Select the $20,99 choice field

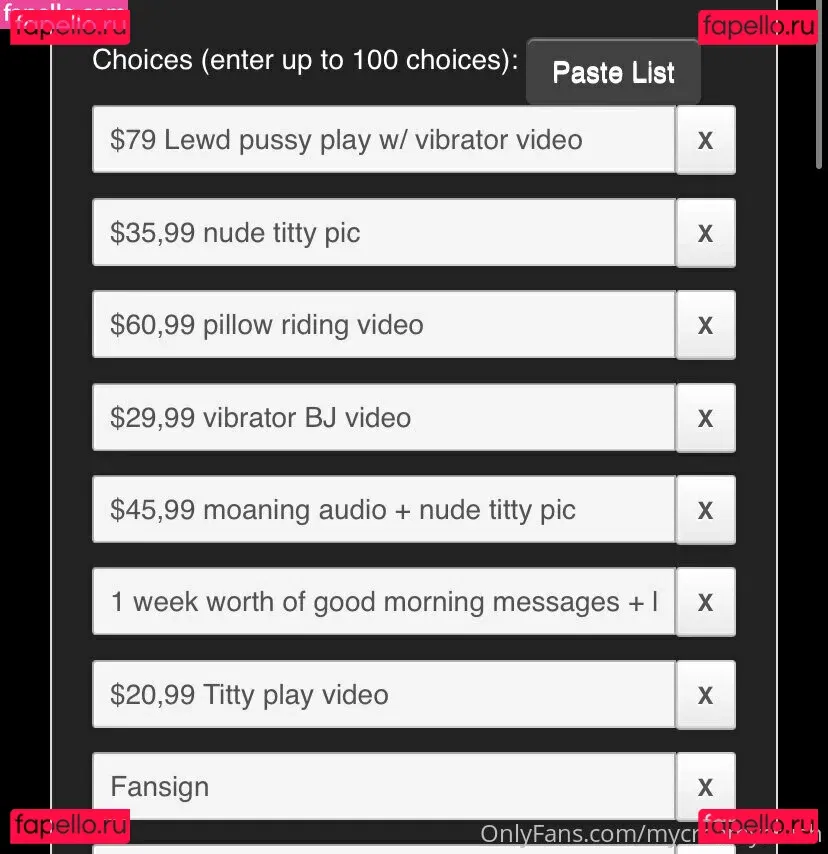click(x=384, y=695)
